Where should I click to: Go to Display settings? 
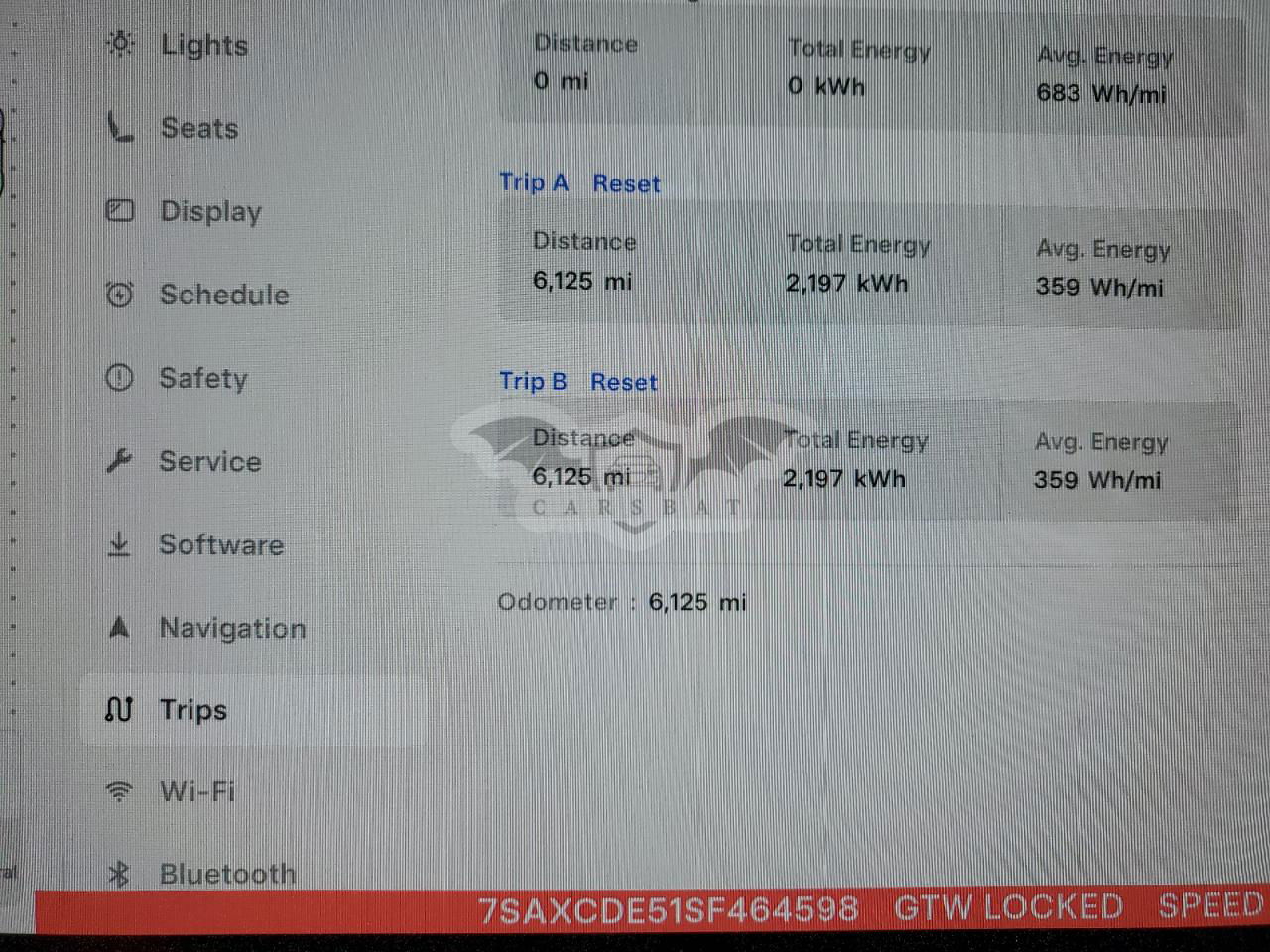point(210,211)
